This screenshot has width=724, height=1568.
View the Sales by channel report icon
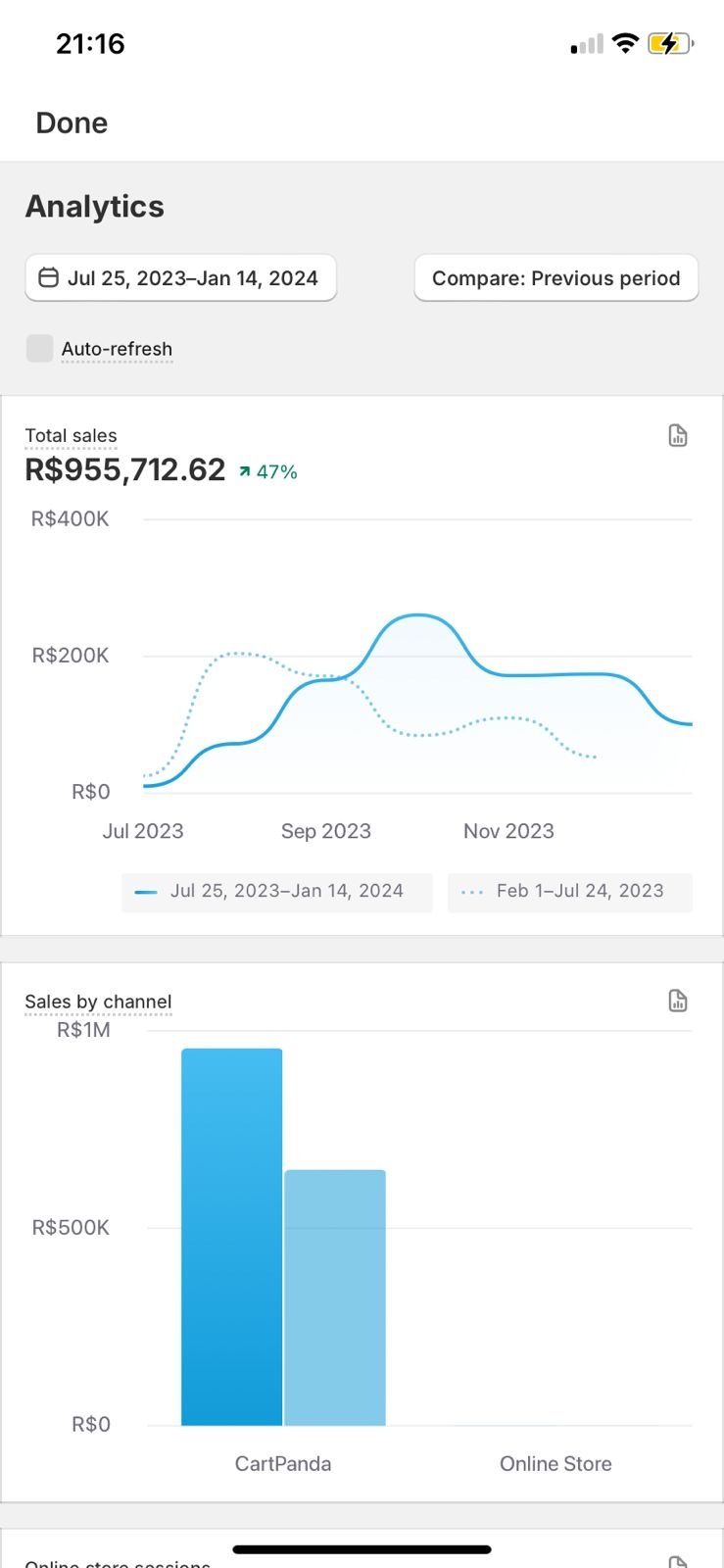pos(677,1001)
